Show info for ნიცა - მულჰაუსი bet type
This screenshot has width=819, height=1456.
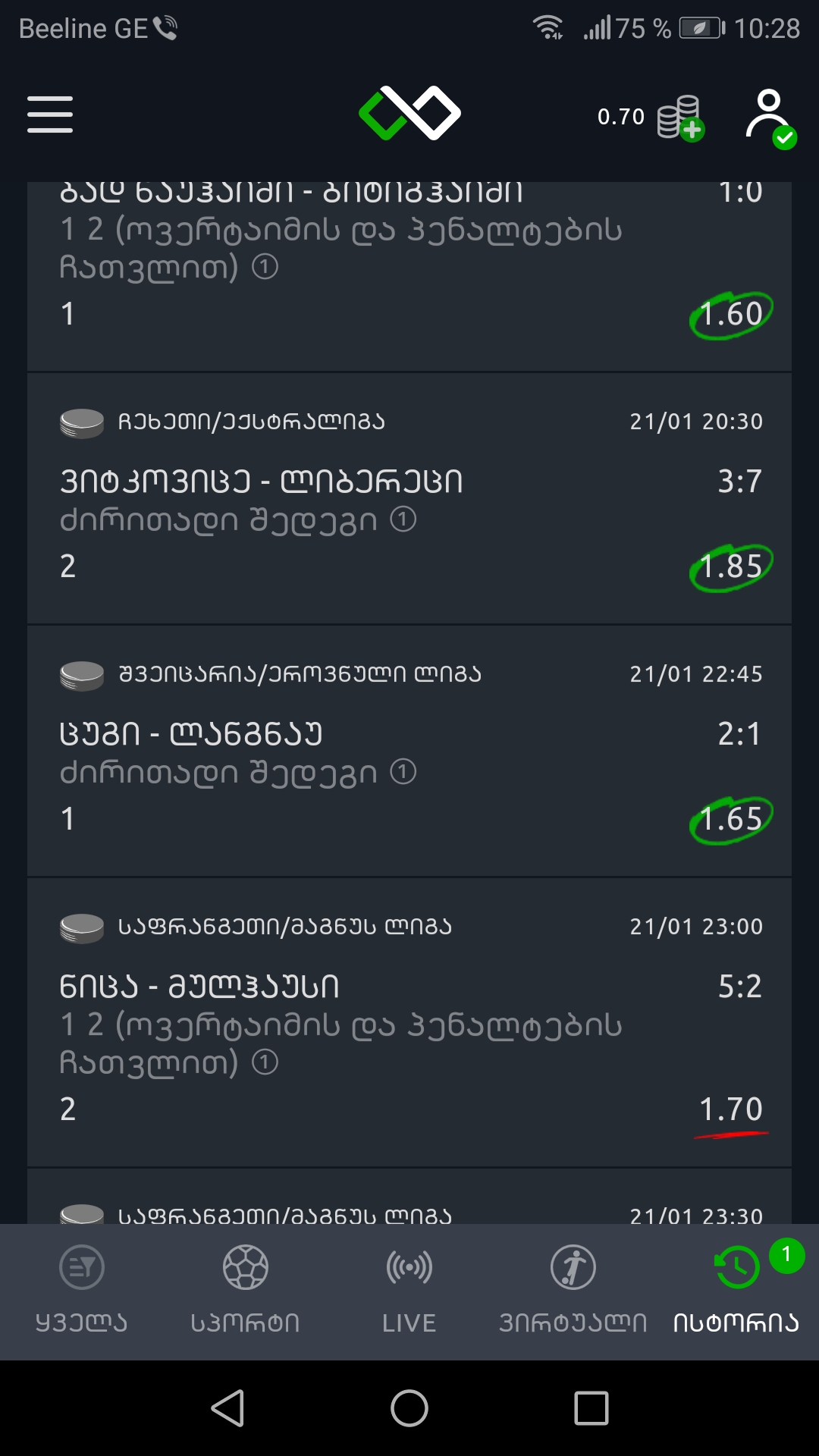(x=265, y=1062)
